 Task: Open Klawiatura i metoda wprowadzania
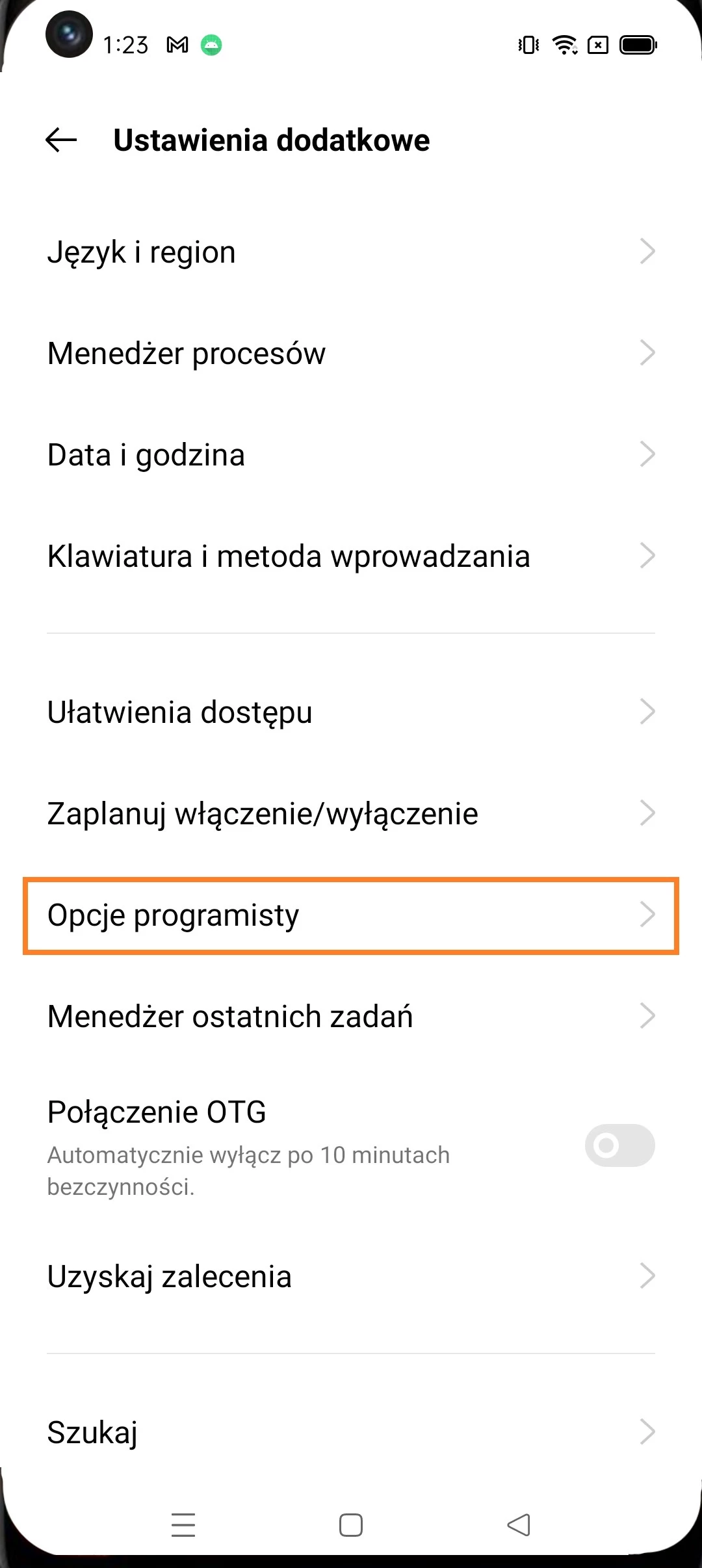point(351,556)
